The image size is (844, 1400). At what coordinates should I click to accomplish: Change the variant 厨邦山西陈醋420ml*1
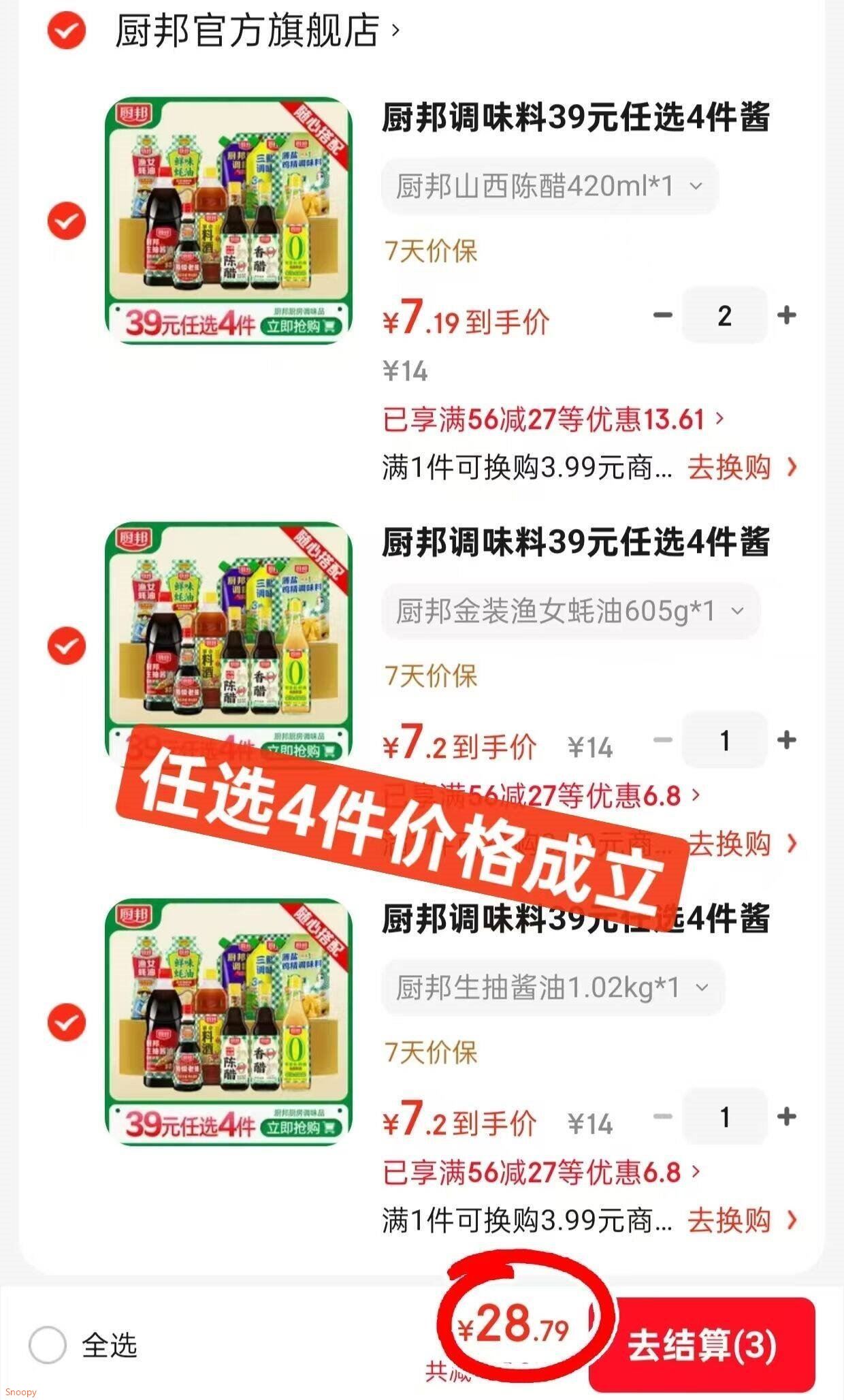[x=549, y=186]
